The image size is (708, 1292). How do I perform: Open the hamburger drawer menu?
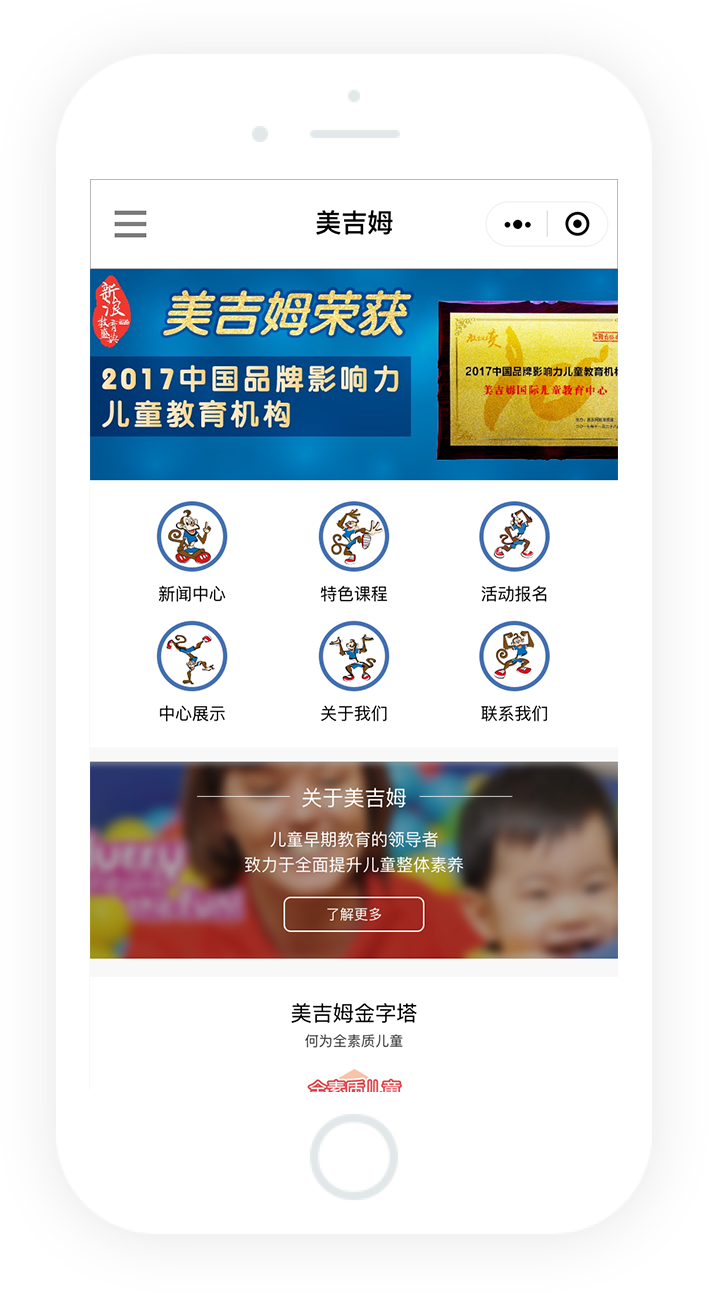130,224
